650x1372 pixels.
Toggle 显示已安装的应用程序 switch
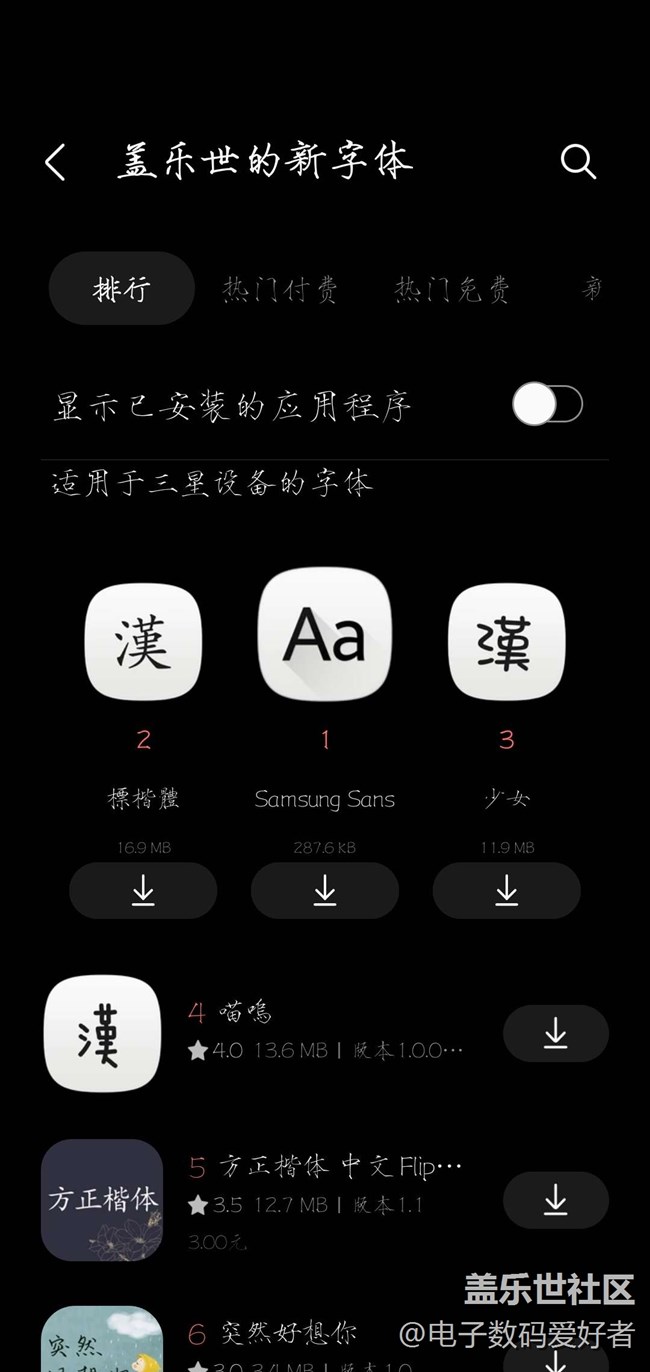[x=548, y=404]
